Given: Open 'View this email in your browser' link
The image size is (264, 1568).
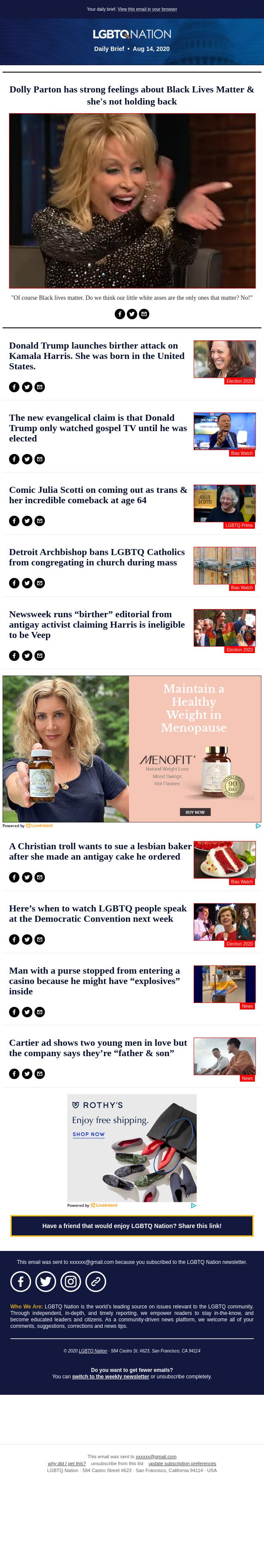Looking at the screenshot, I should (x=147, y=9).
